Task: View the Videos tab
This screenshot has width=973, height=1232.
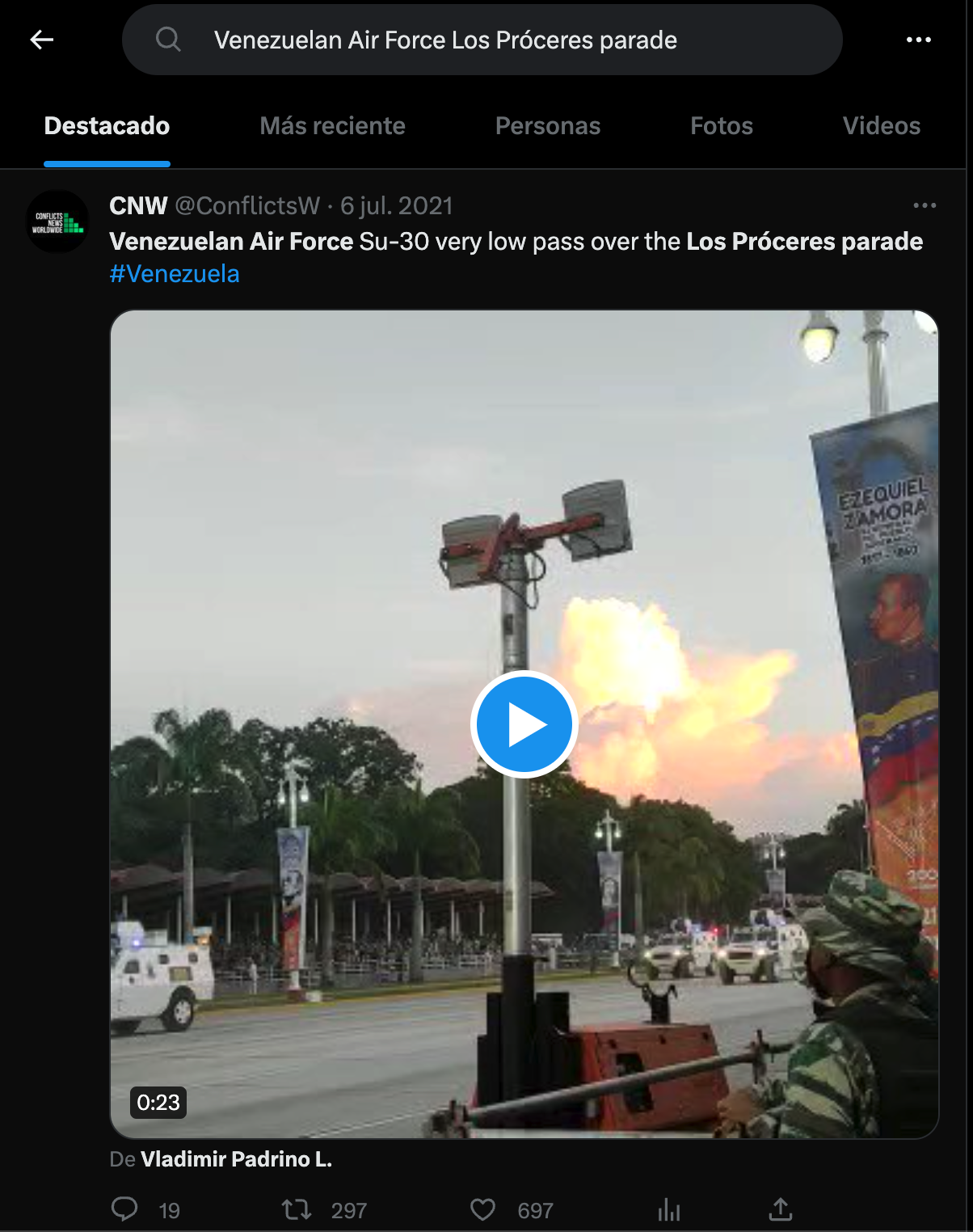Action: [881, 126]
